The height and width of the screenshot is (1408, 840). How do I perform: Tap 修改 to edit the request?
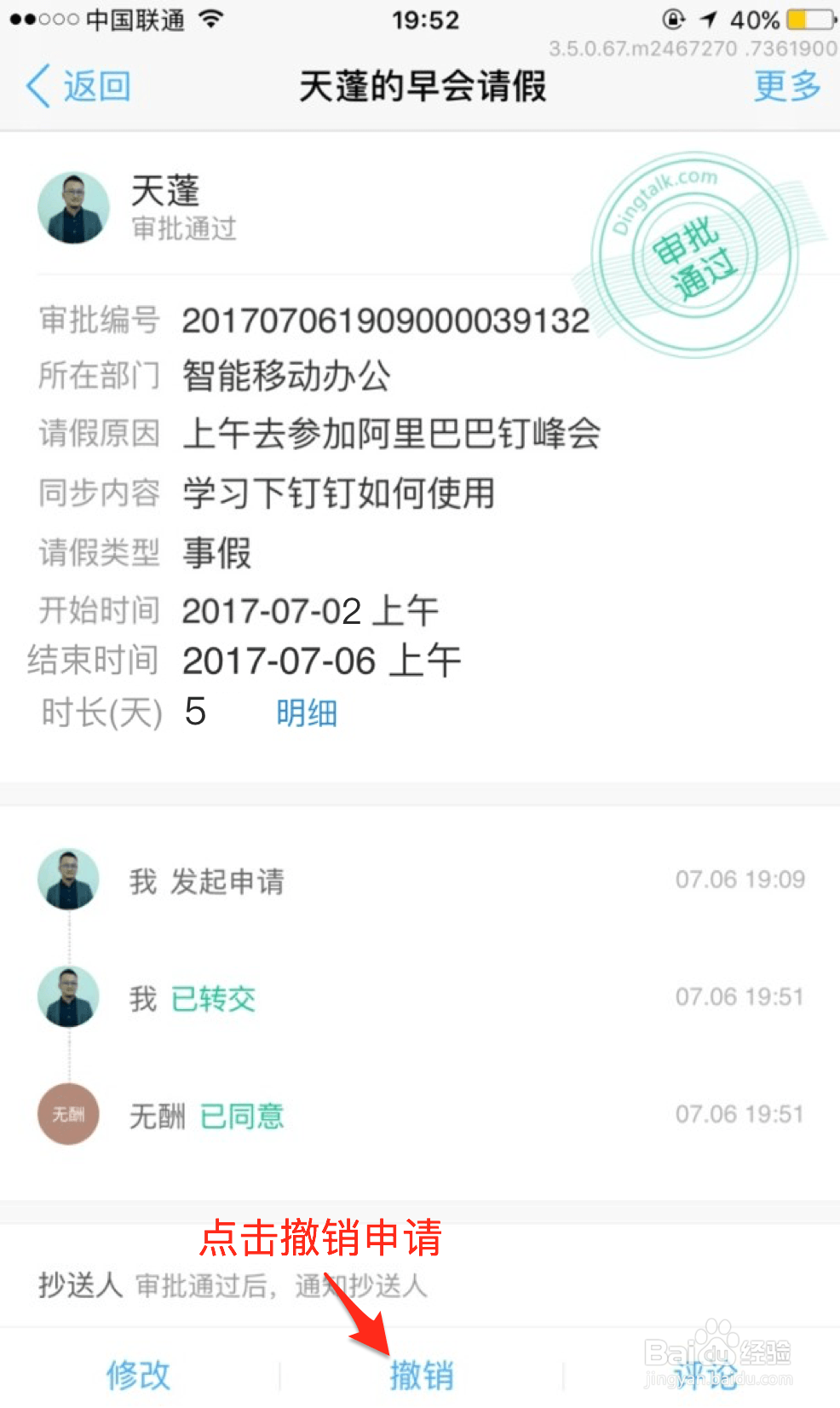pyautogui.click(x=139, y=1373)
